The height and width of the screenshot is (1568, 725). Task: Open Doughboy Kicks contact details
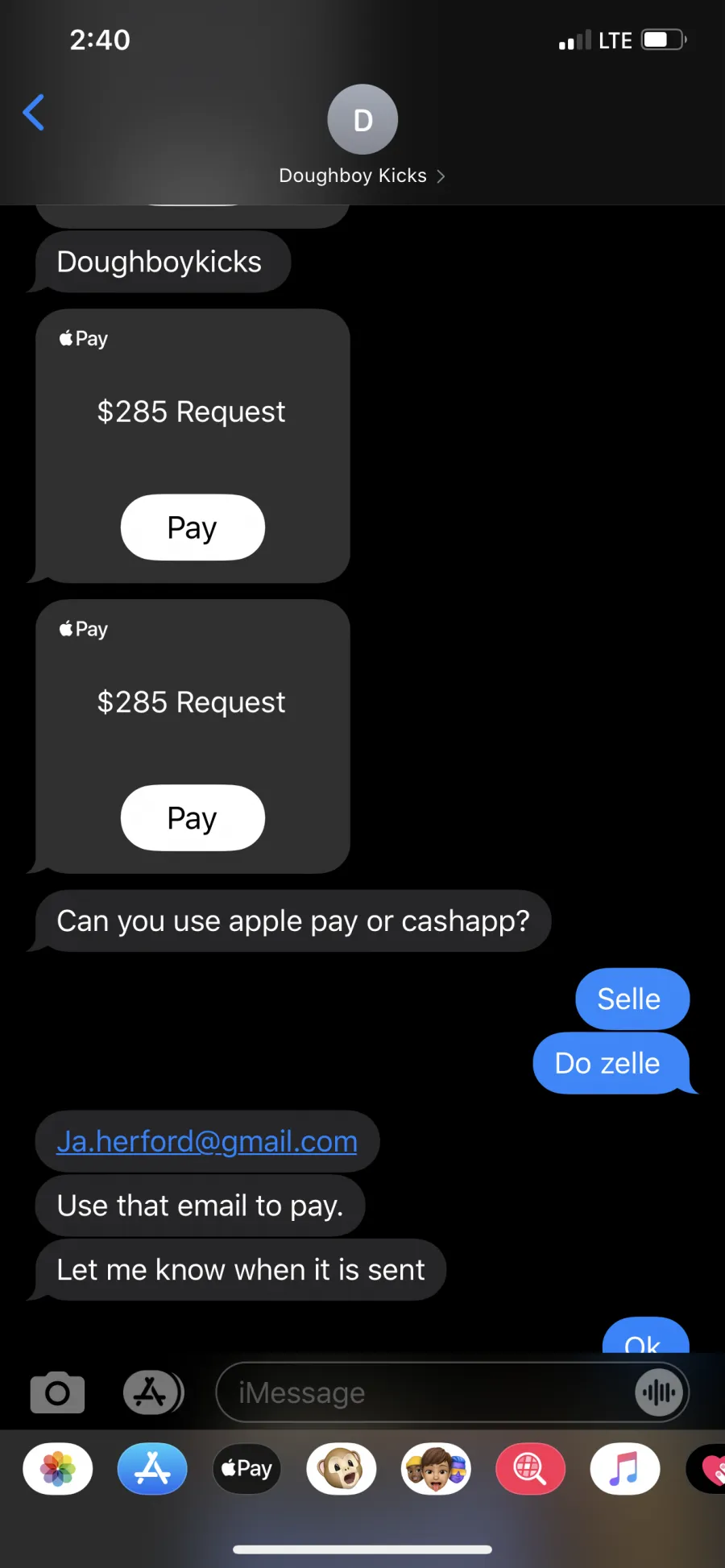pos(362,136)
